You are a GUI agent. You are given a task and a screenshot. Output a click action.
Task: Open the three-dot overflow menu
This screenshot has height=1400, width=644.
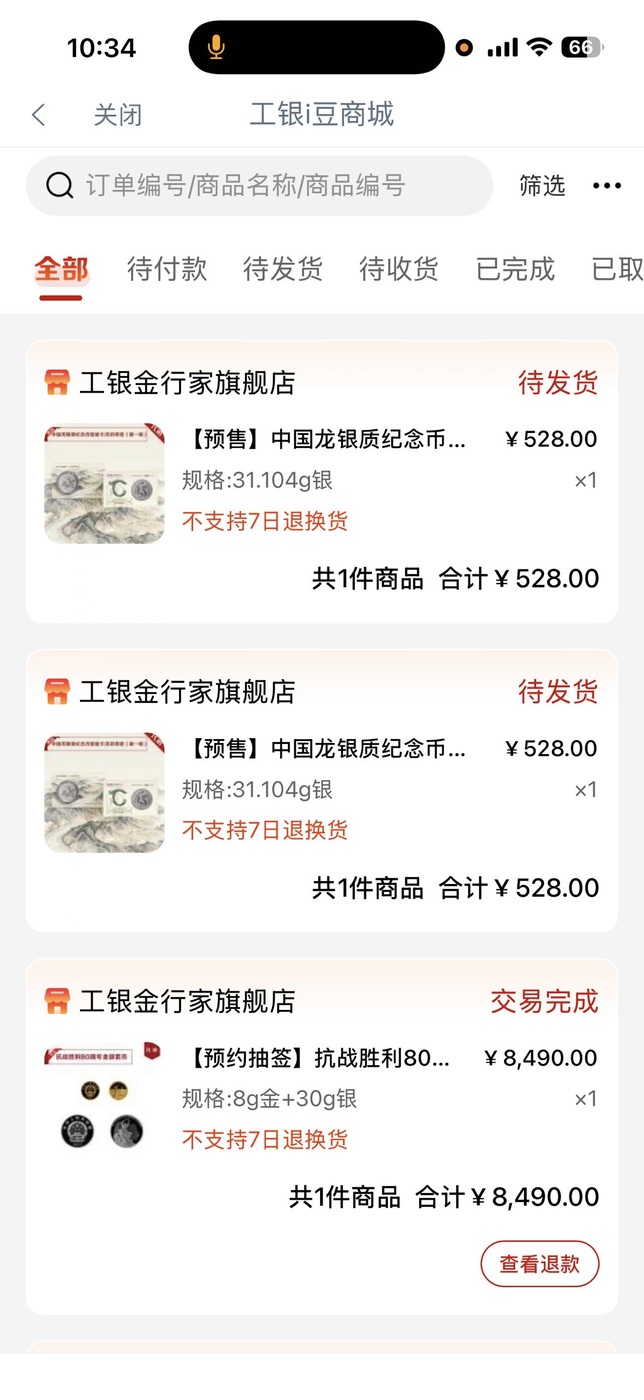(607, 185)
